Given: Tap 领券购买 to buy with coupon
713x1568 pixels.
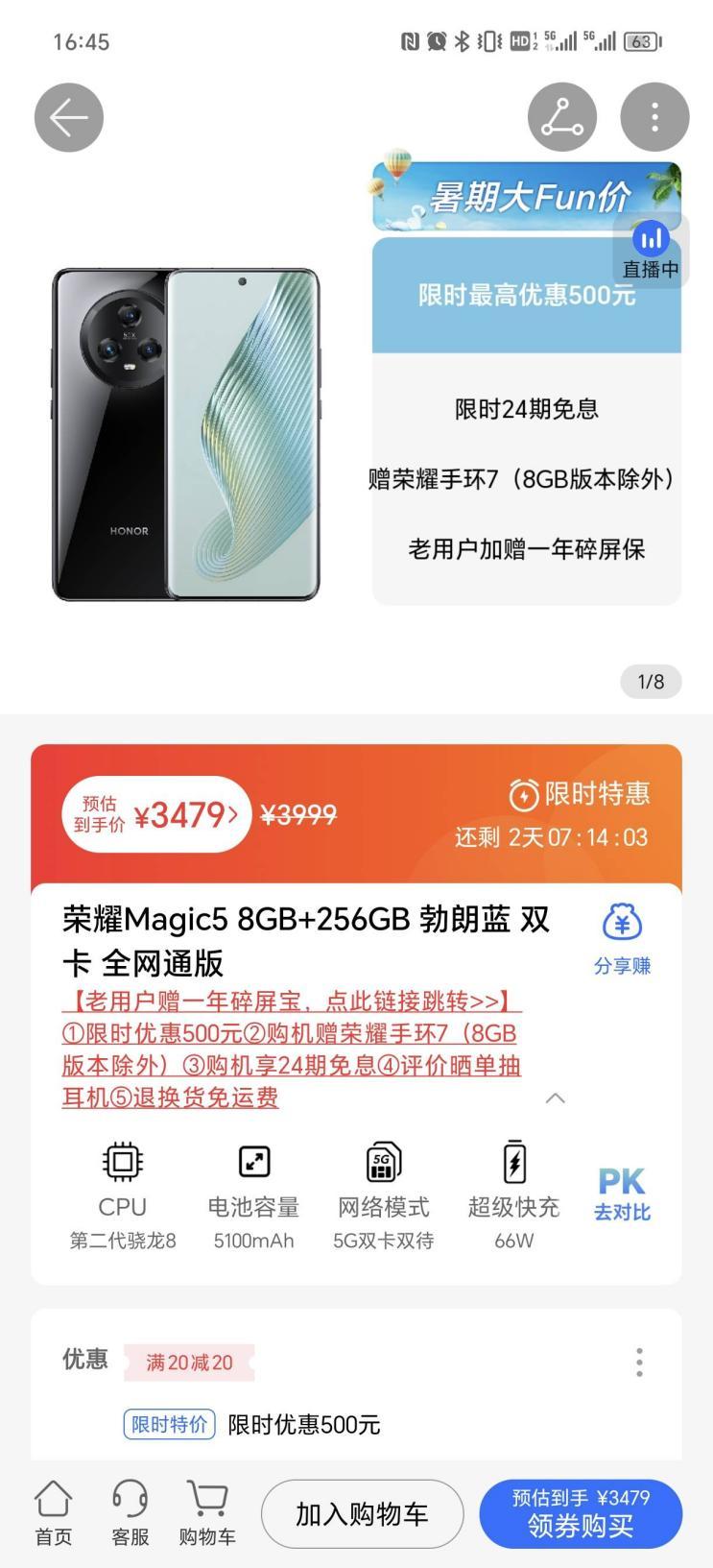Looking at the screenshot, I should pyautogui.click(x=581, y=1514).
